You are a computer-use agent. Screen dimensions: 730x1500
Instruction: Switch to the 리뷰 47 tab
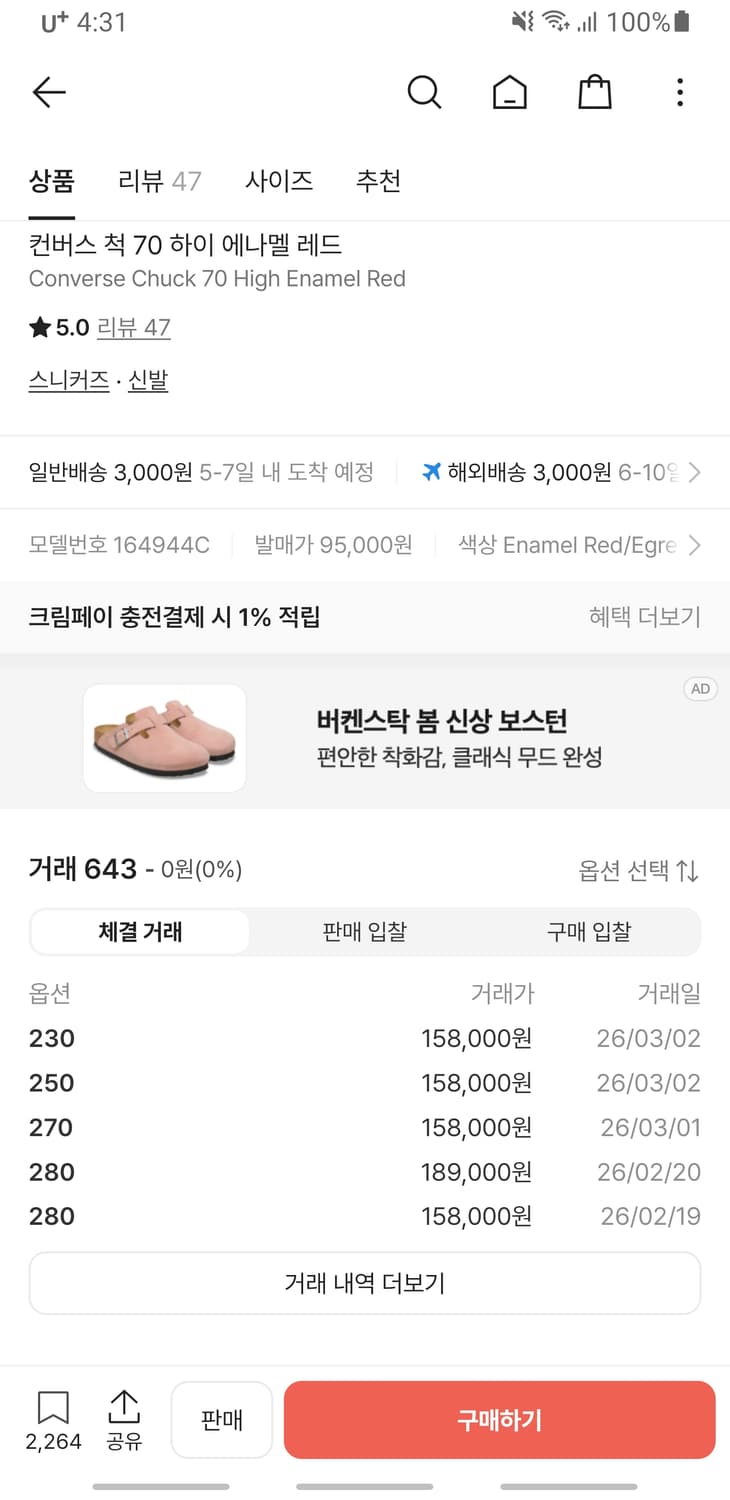tap(159, 181)
